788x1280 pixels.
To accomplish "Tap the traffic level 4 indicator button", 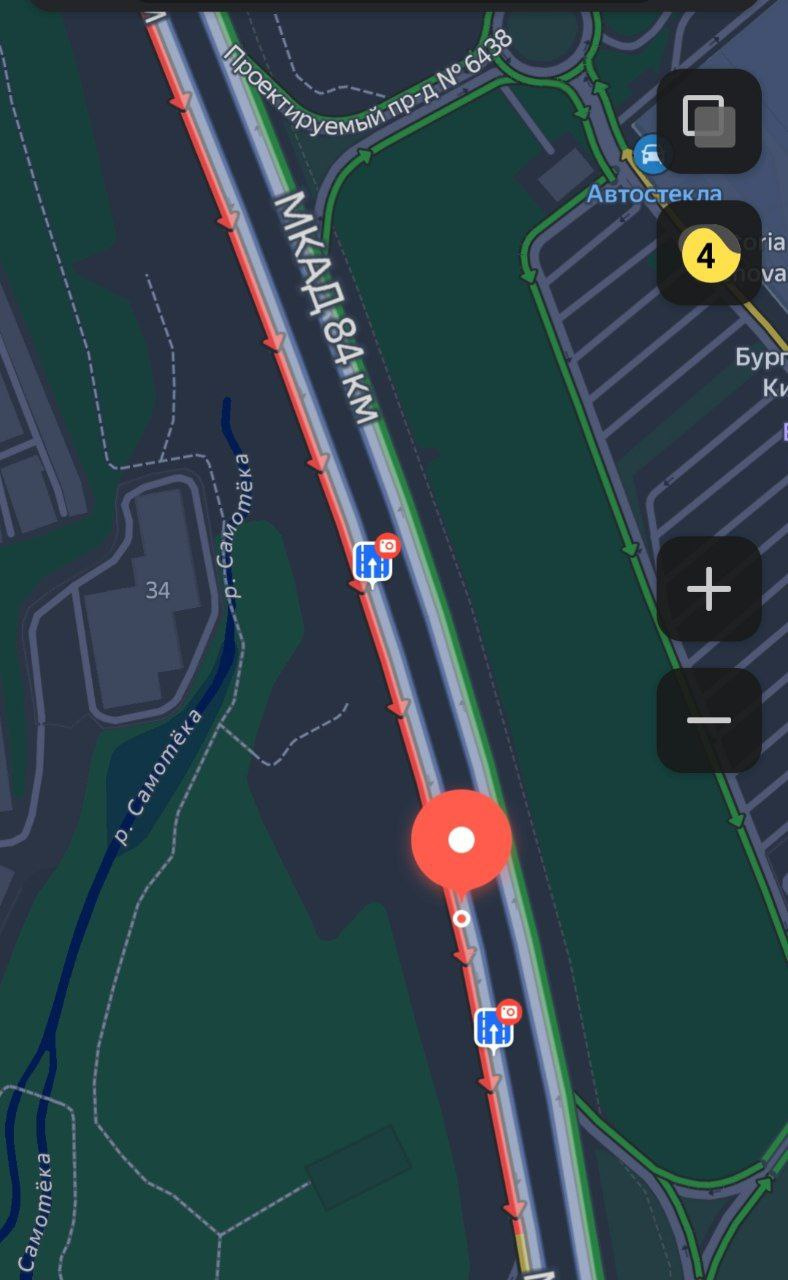I will pyautogui.click(x=709, y=253).
